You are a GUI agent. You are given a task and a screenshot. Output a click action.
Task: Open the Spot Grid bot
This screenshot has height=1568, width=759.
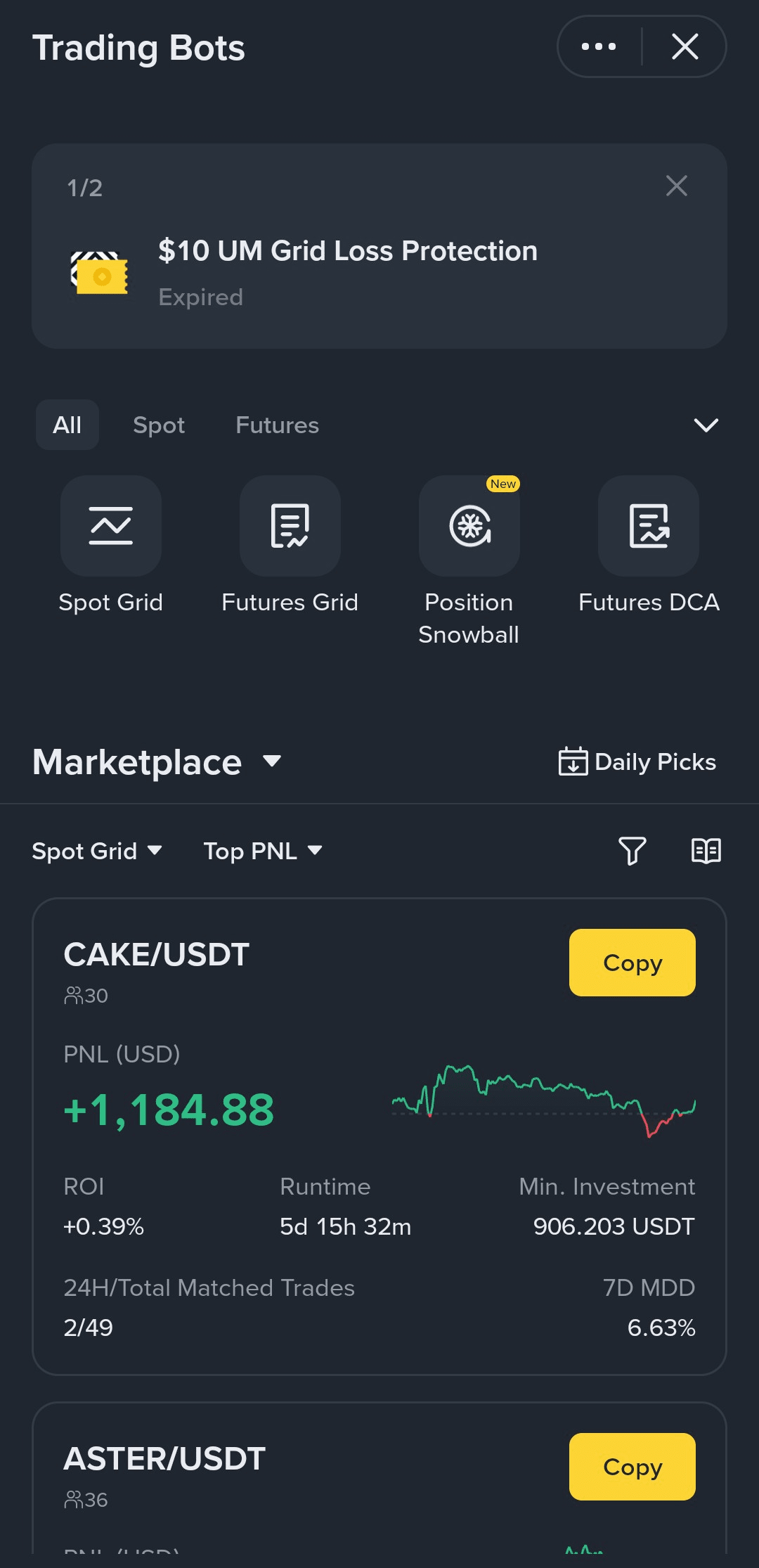(111, 527)
